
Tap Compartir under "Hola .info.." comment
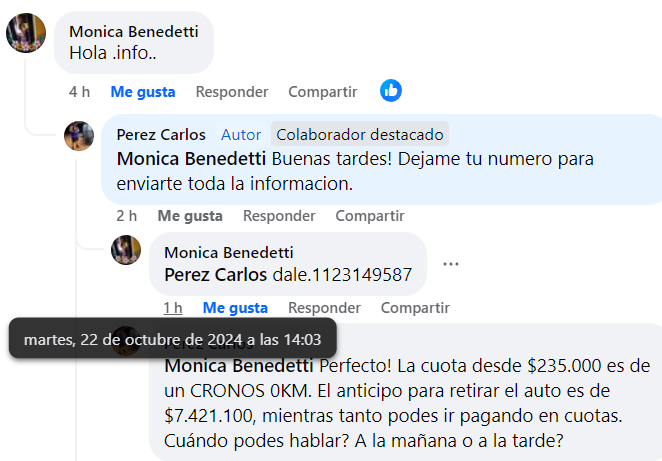pos(322,91)
